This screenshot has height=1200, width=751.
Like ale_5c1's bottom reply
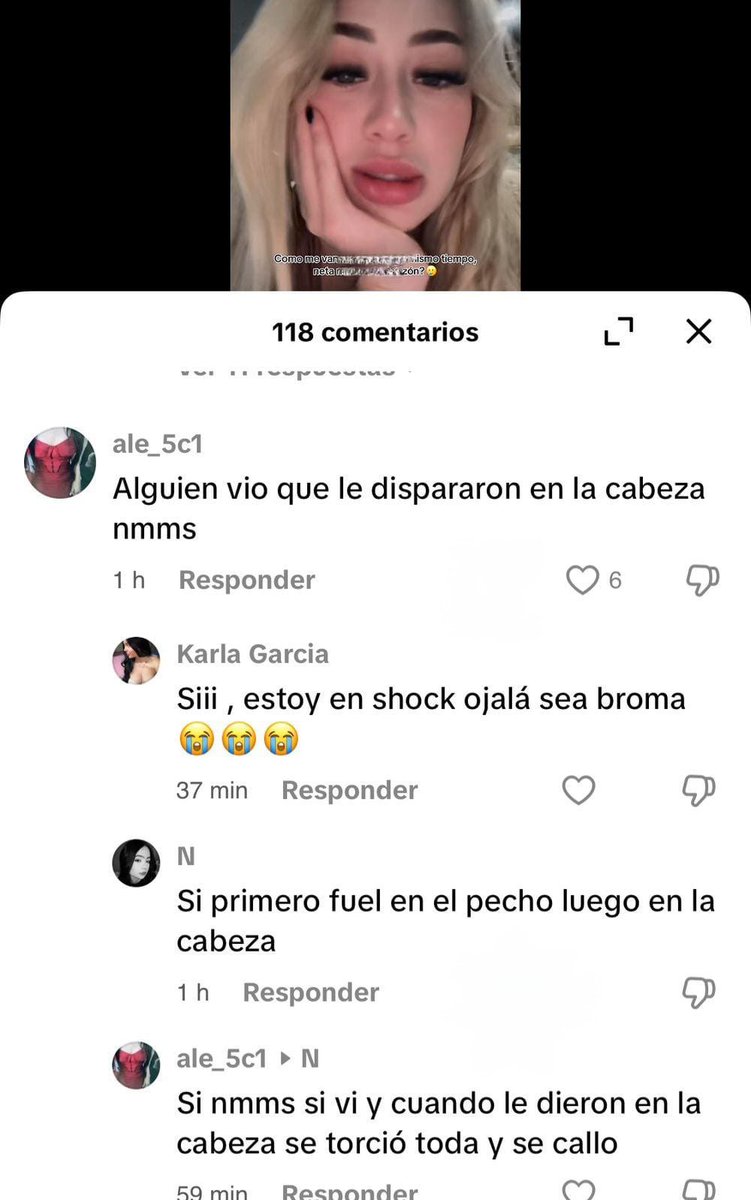pyautogui.click(x=578, y=1190)
